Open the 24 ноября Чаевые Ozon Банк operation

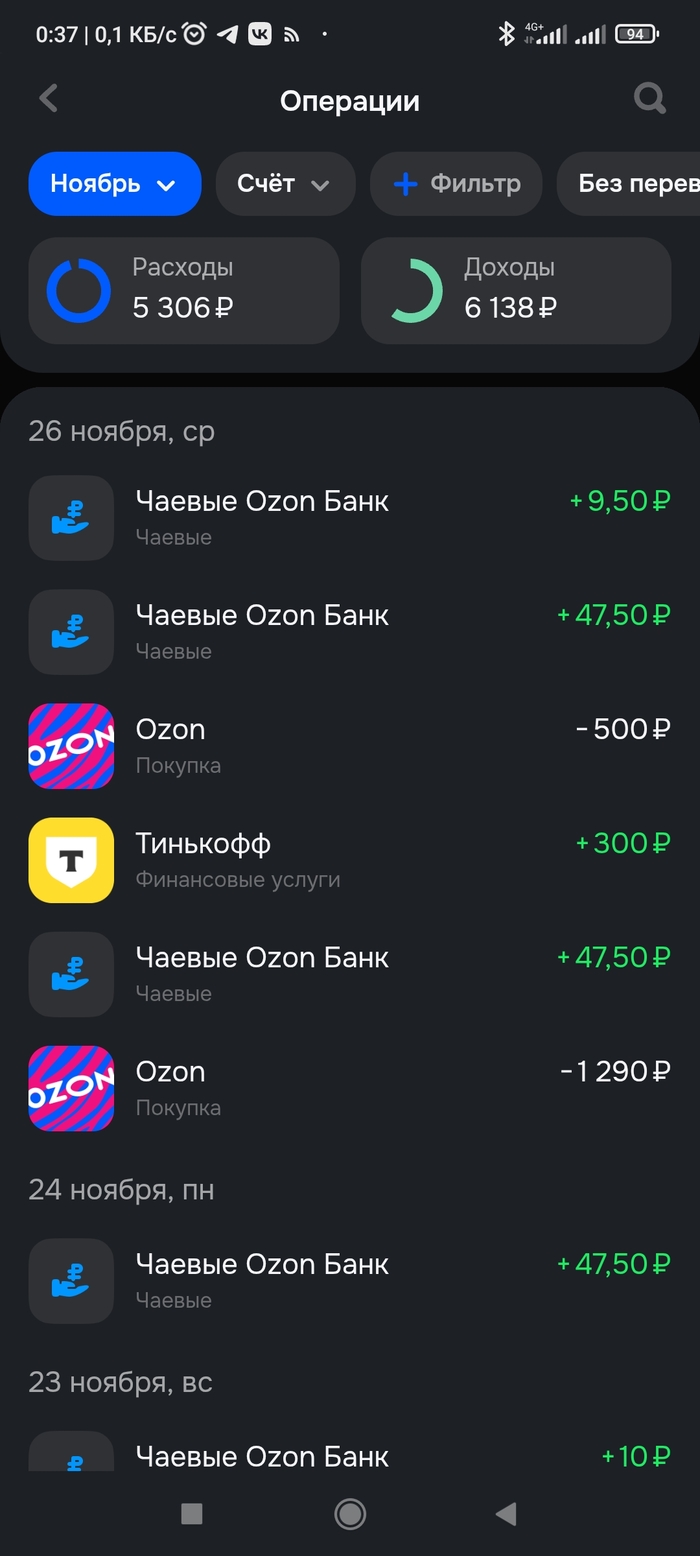[x=350, y=1280]
